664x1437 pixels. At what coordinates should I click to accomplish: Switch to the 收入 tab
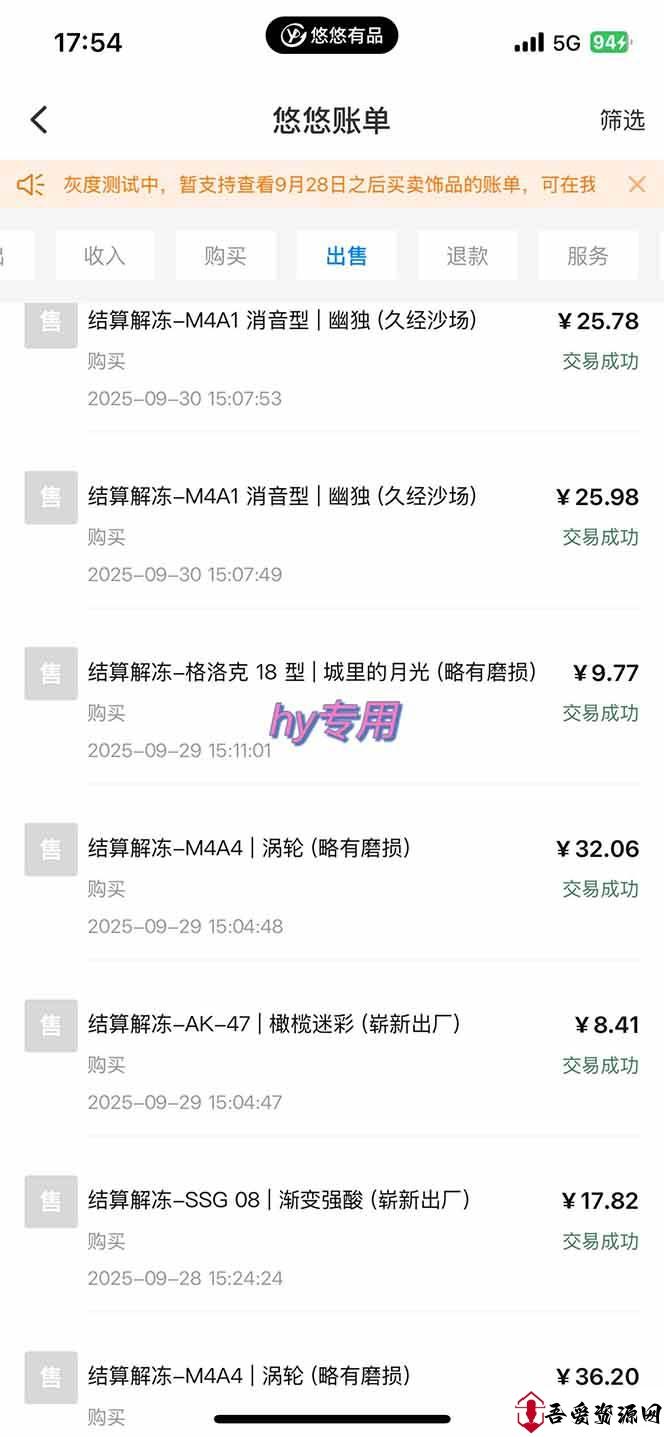click(x=104, y=256)
